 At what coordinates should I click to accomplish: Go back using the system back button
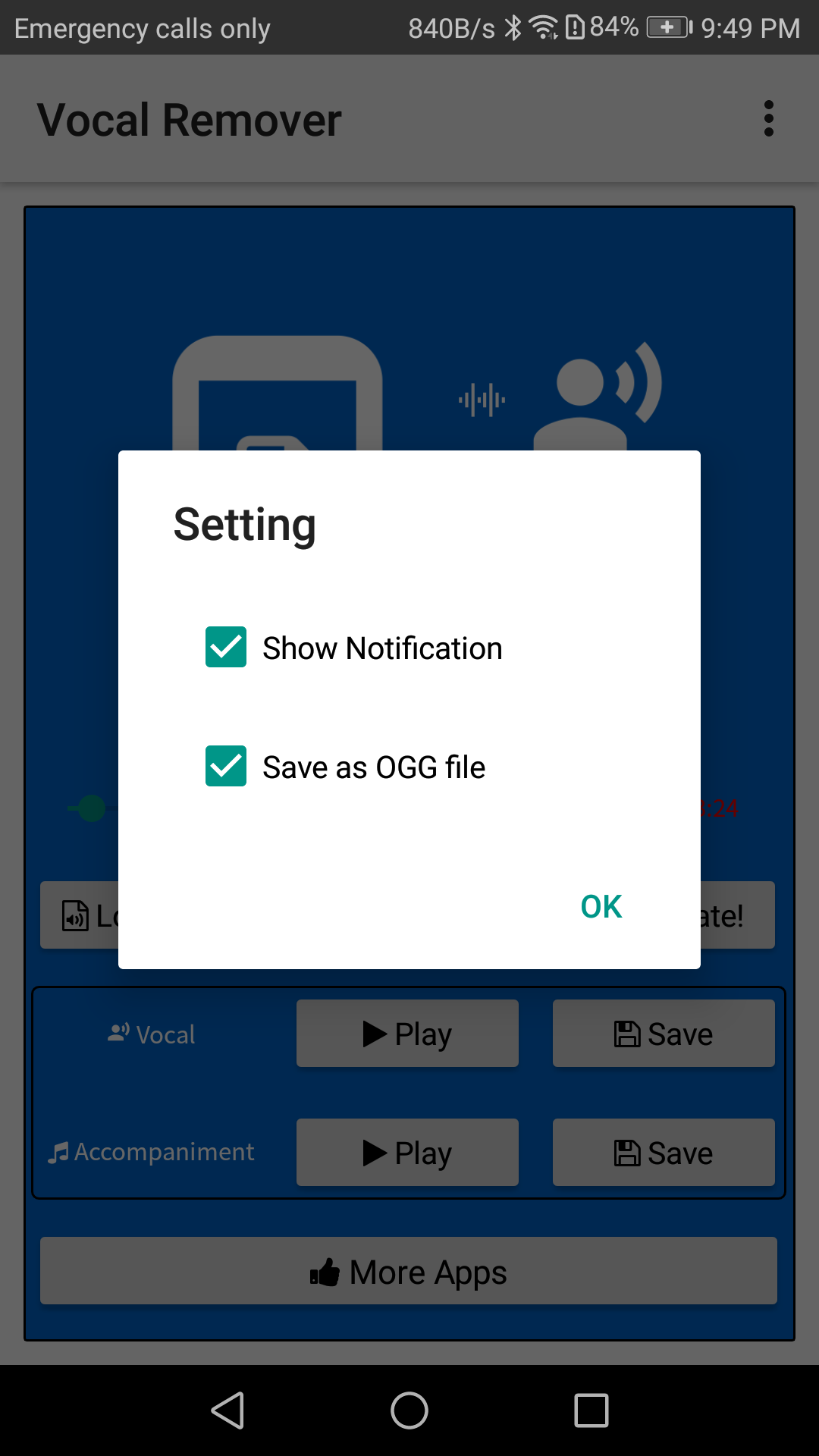(x=227, y=1410)
